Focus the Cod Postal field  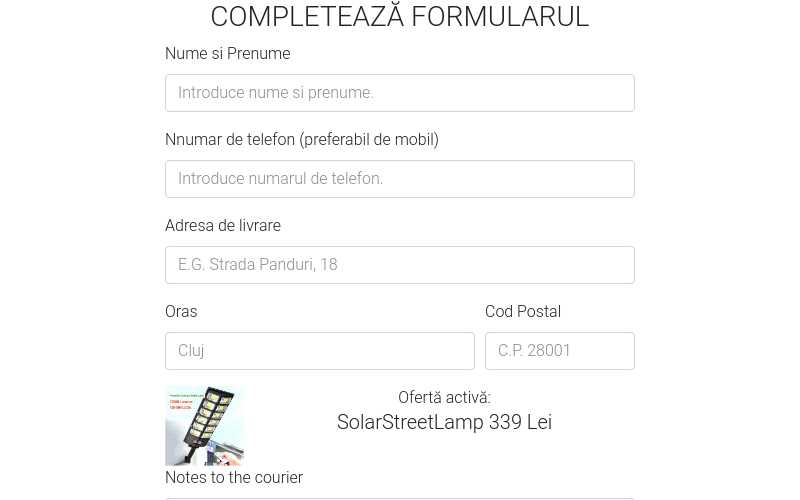559,351
